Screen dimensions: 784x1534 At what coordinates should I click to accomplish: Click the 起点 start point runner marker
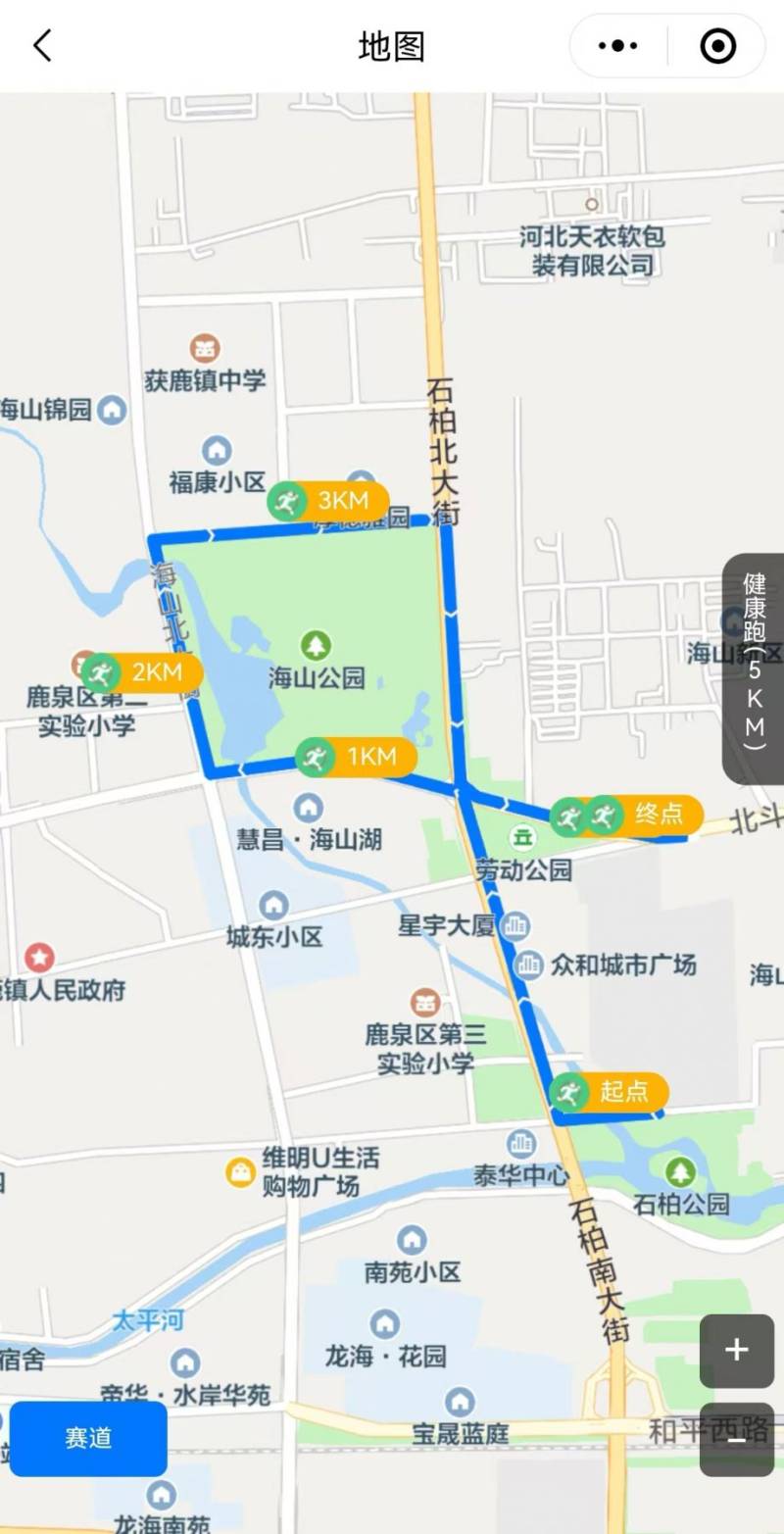(568, 1092)
